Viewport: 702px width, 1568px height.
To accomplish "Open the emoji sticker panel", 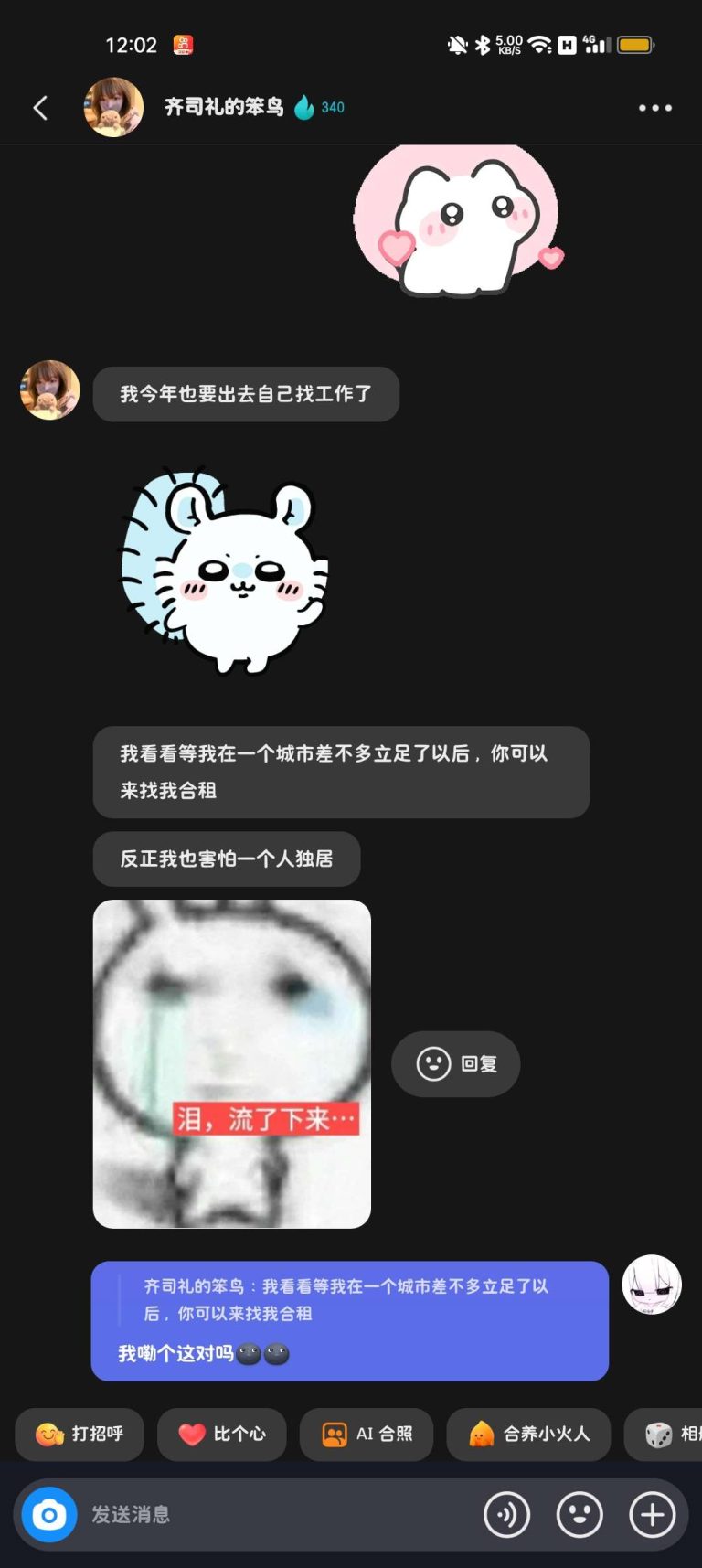I will pos(580,1515).
